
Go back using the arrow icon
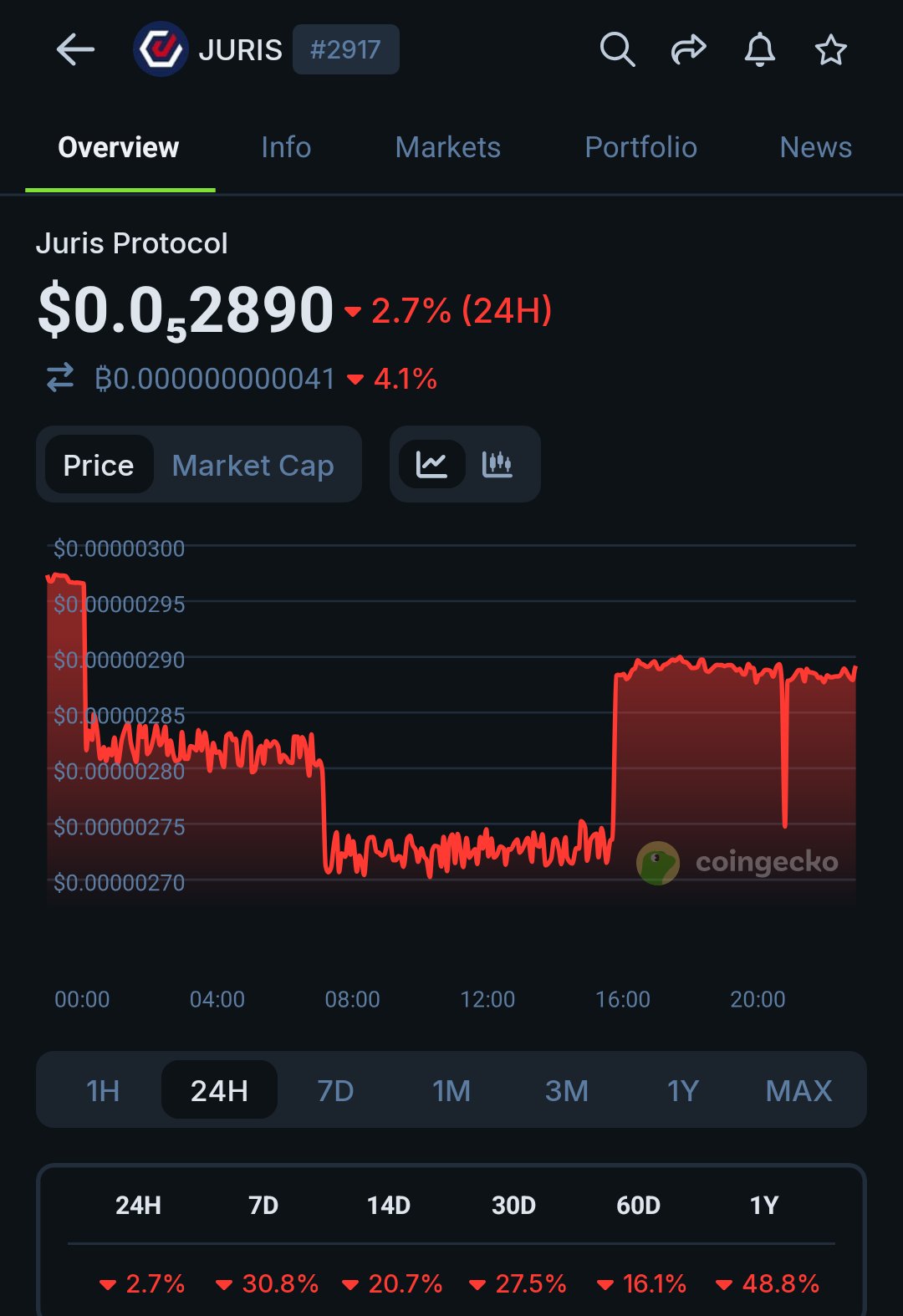pos(75,50)
